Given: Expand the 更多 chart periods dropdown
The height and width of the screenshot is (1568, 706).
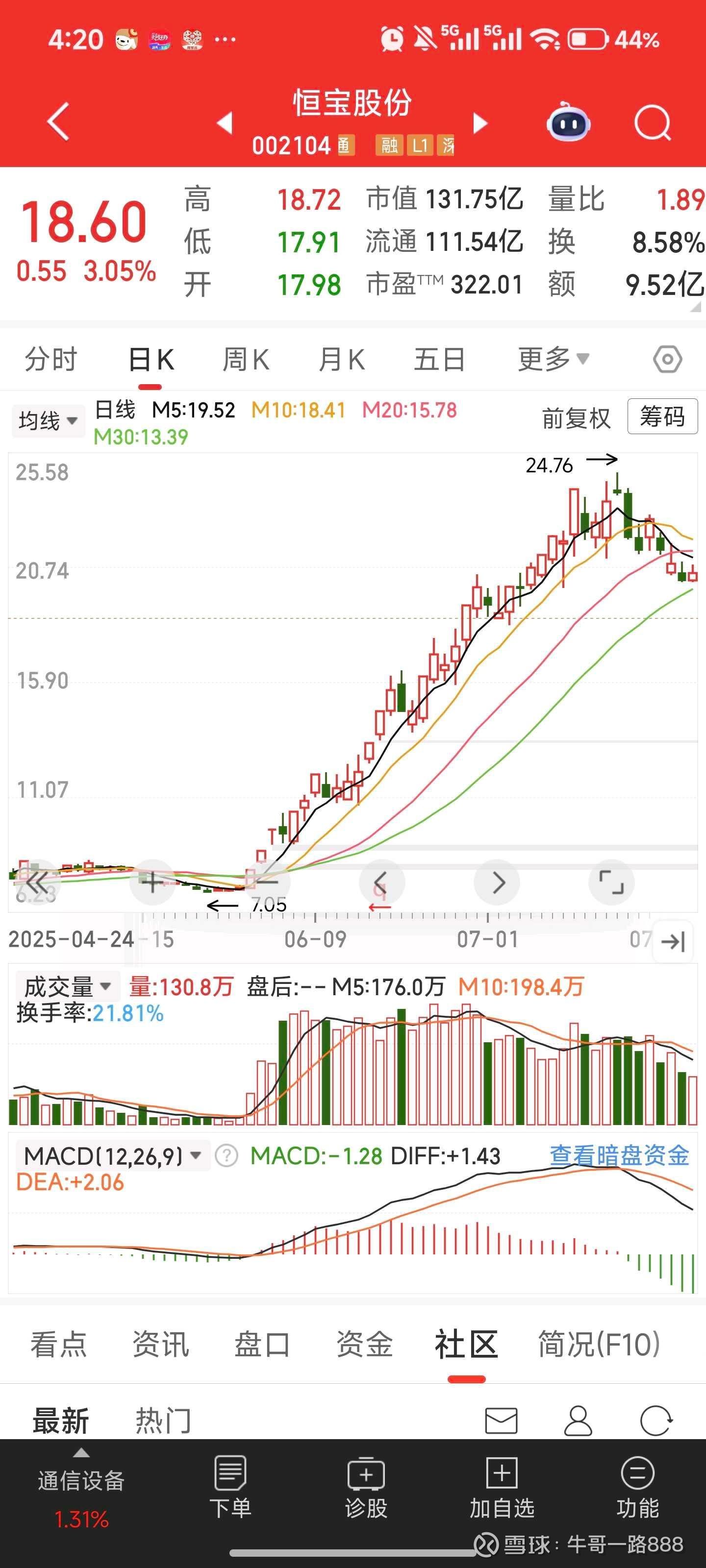Looking at the screenshot, I should (553, 359).
